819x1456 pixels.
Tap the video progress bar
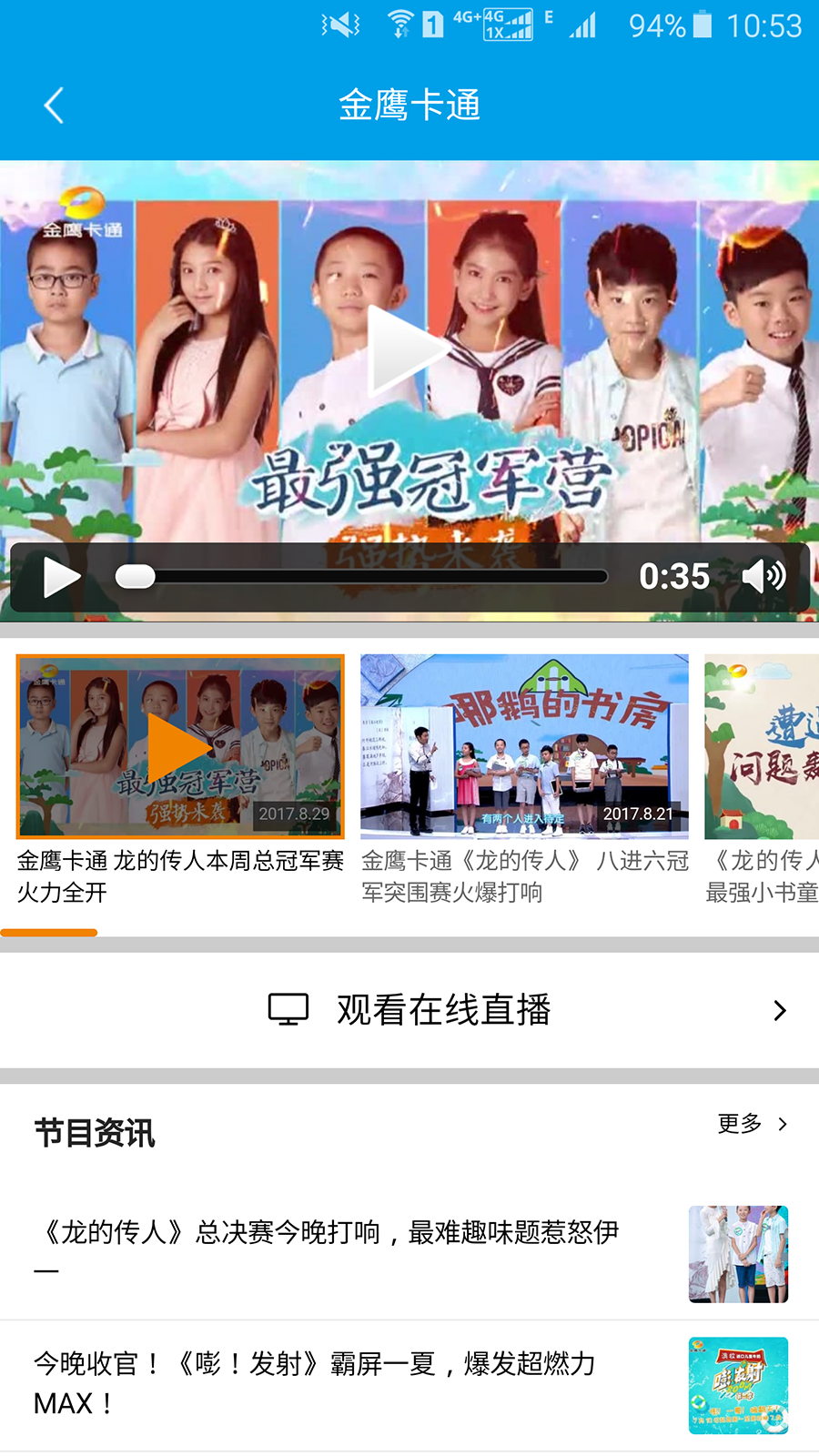click(x=364, y=577)
